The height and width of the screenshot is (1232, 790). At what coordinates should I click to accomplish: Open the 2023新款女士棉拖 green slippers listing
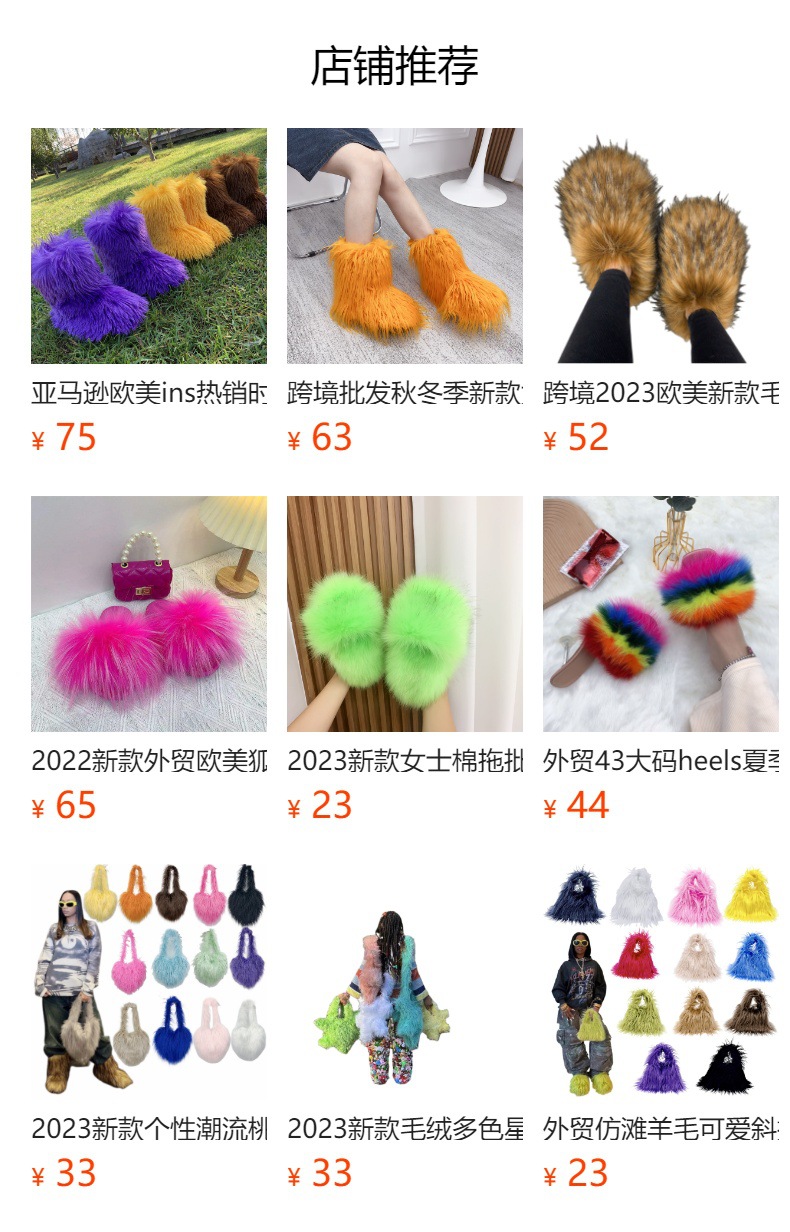(x=405, y=614)
